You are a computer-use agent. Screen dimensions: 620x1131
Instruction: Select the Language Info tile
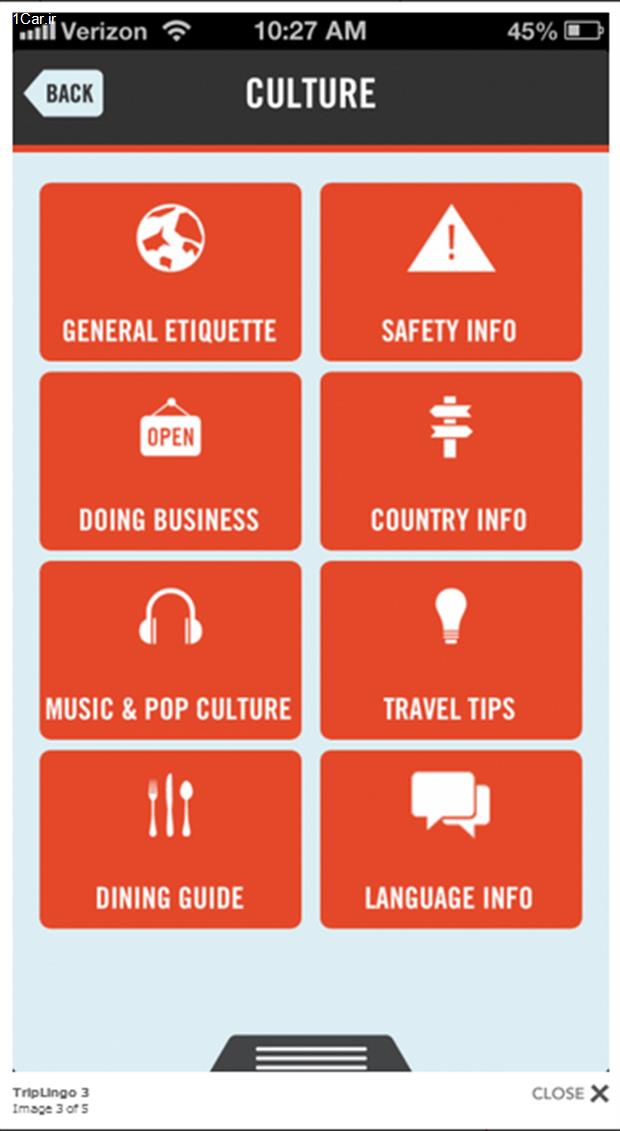(x=451, y=839)
